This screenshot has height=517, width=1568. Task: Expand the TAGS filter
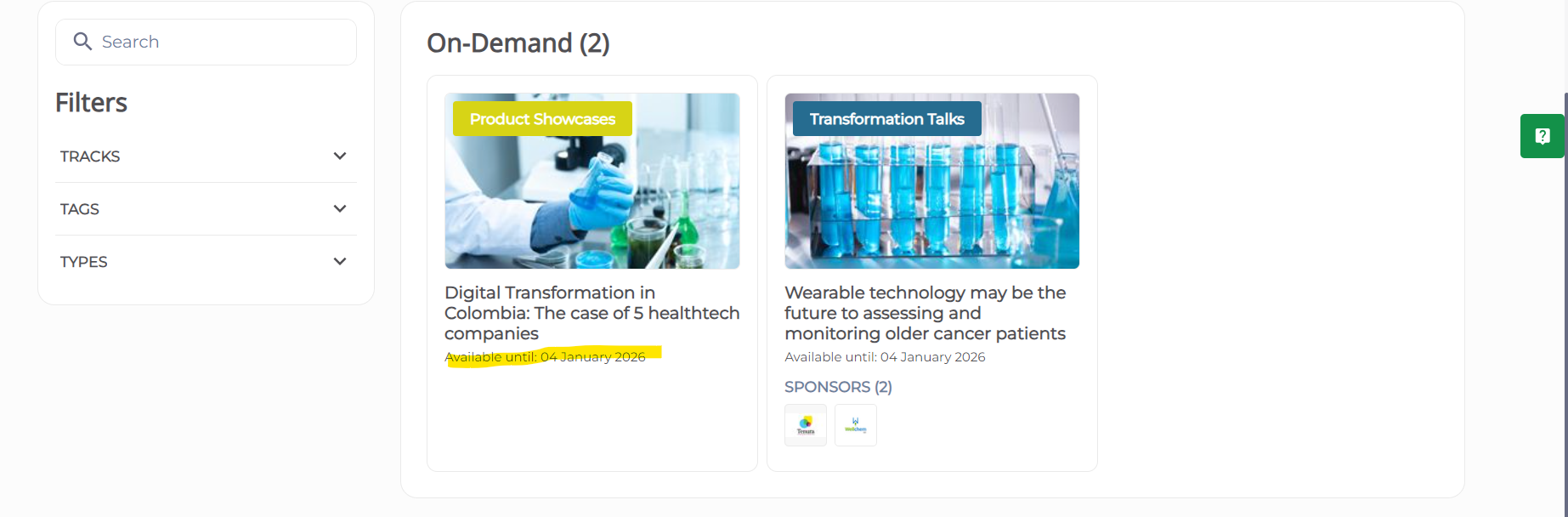point(205,209)
